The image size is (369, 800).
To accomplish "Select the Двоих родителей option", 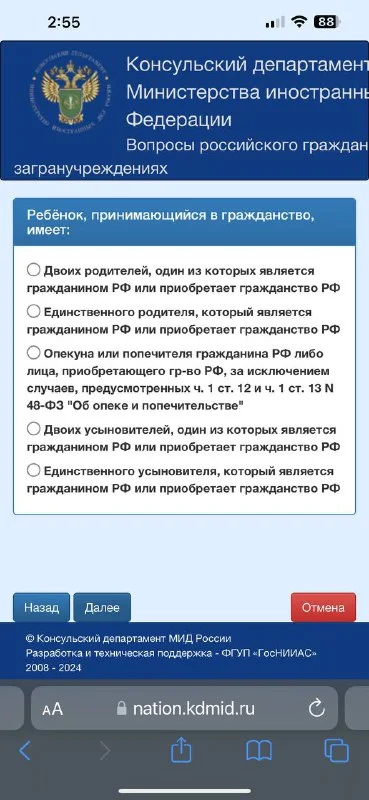I will point(33,269).
